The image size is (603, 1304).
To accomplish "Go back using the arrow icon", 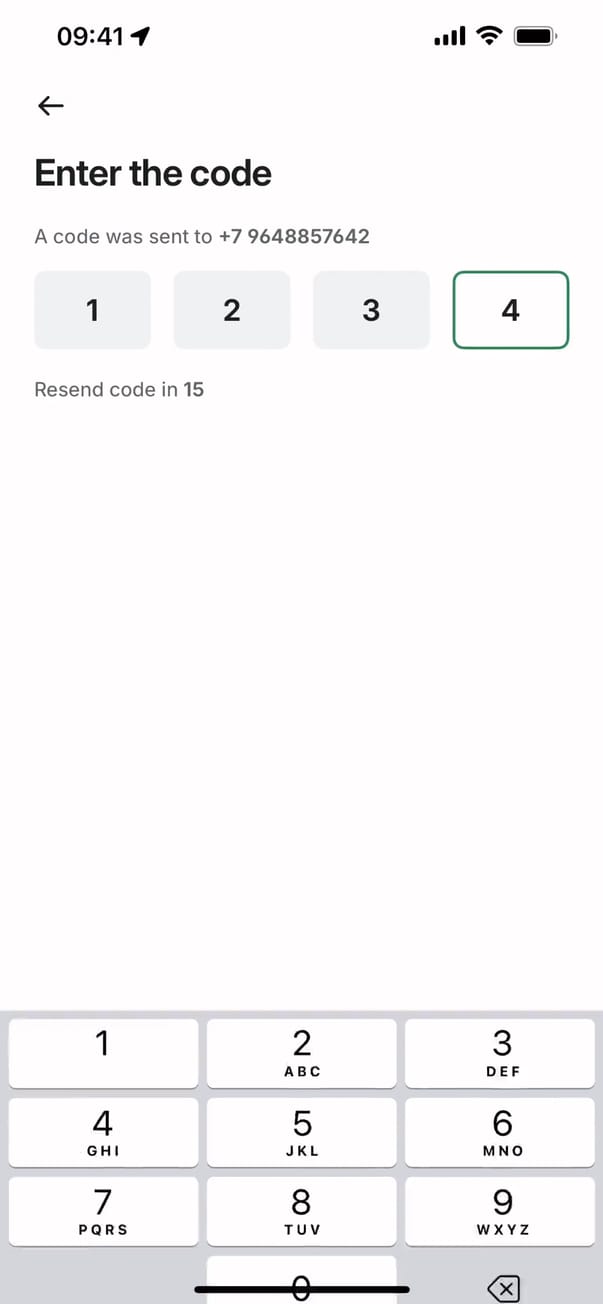I will point(50,105).
